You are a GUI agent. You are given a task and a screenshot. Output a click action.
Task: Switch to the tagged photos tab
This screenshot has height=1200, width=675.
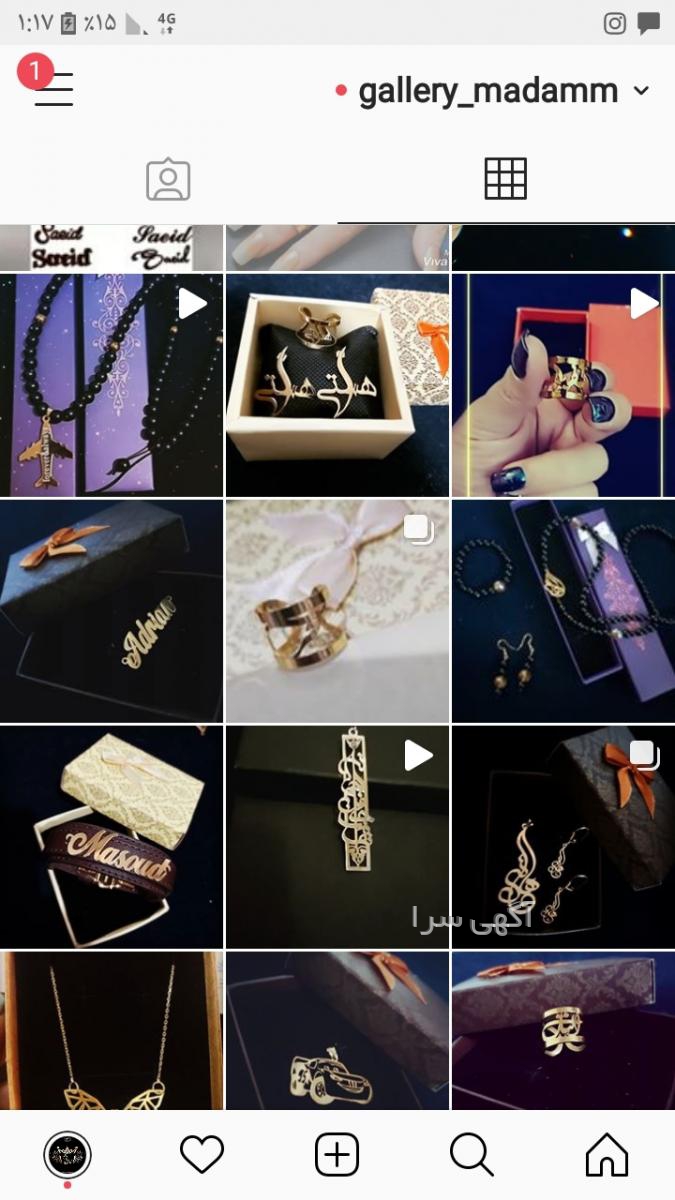click(168, 180)
